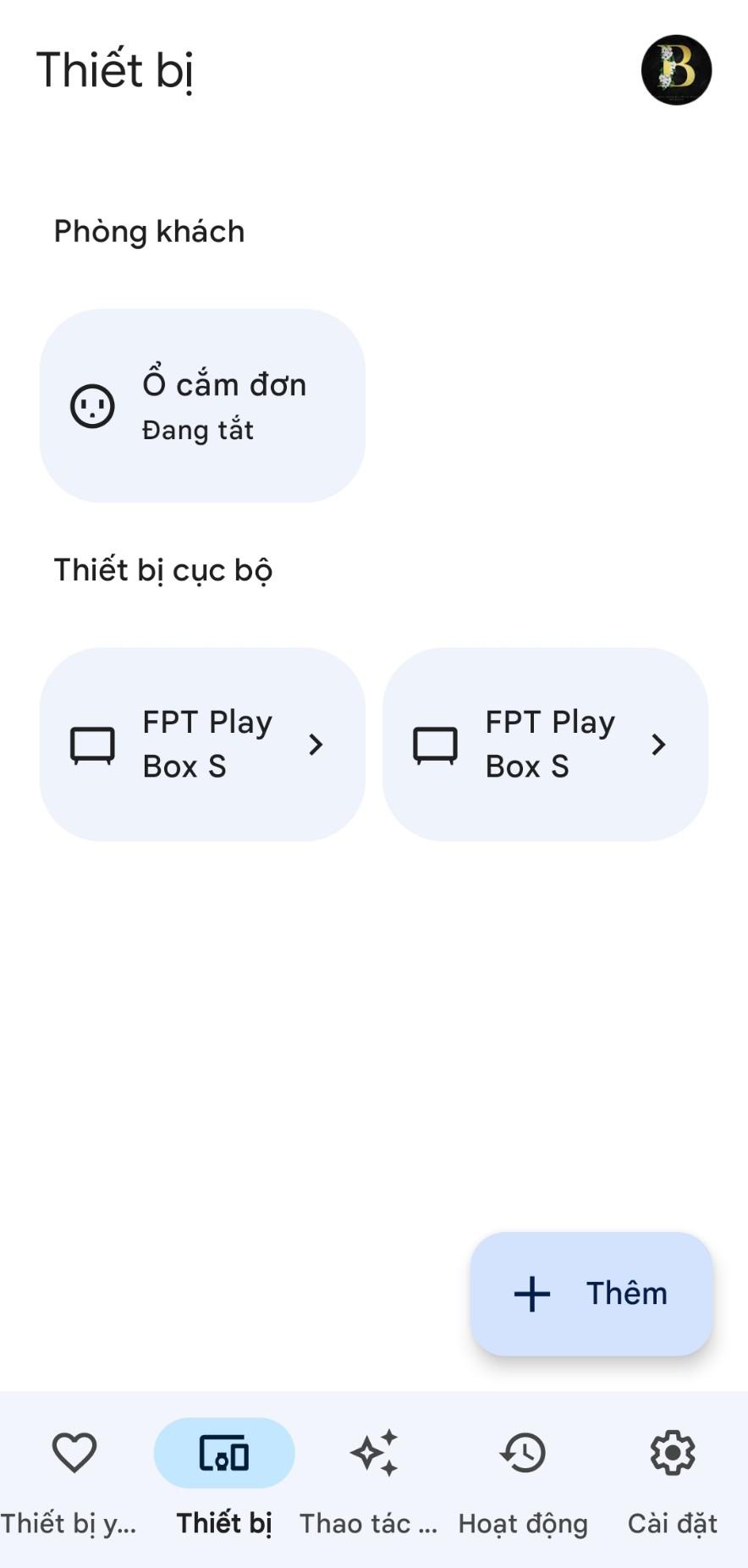Tap the TV icon on the second FPT Play Box S
Viewport: 748px width, 1568px height.
(434, 745)
